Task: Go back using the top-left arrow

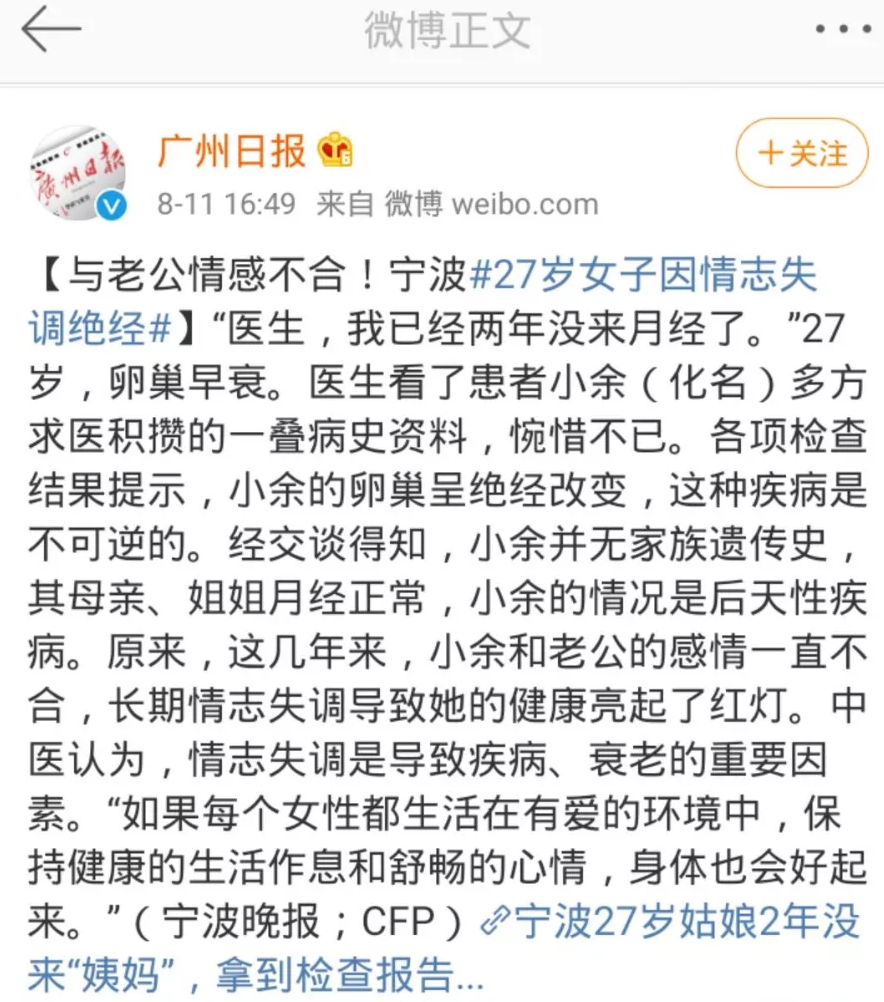Action: tap(50, 30)
